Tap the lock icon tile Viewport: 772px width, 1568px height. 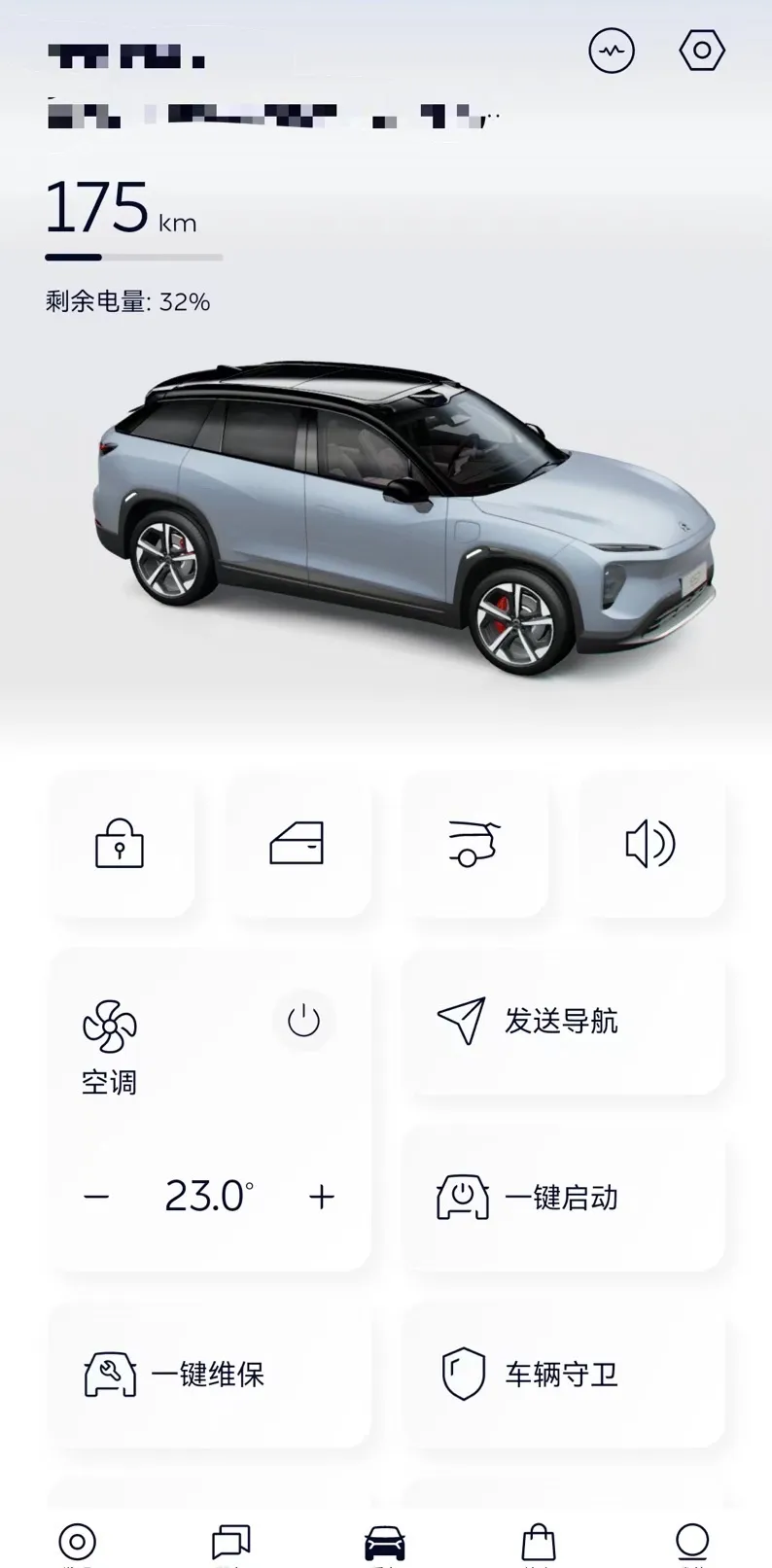coord(121,844)
